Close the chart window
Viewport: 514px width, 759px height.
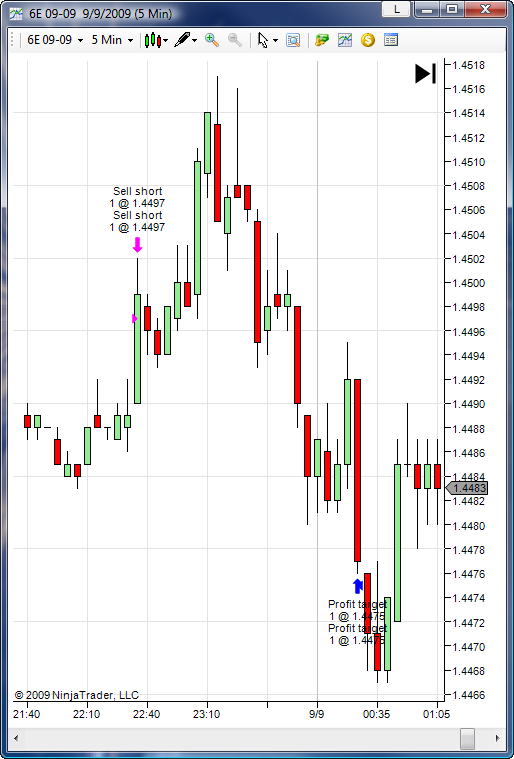(485, 9)
